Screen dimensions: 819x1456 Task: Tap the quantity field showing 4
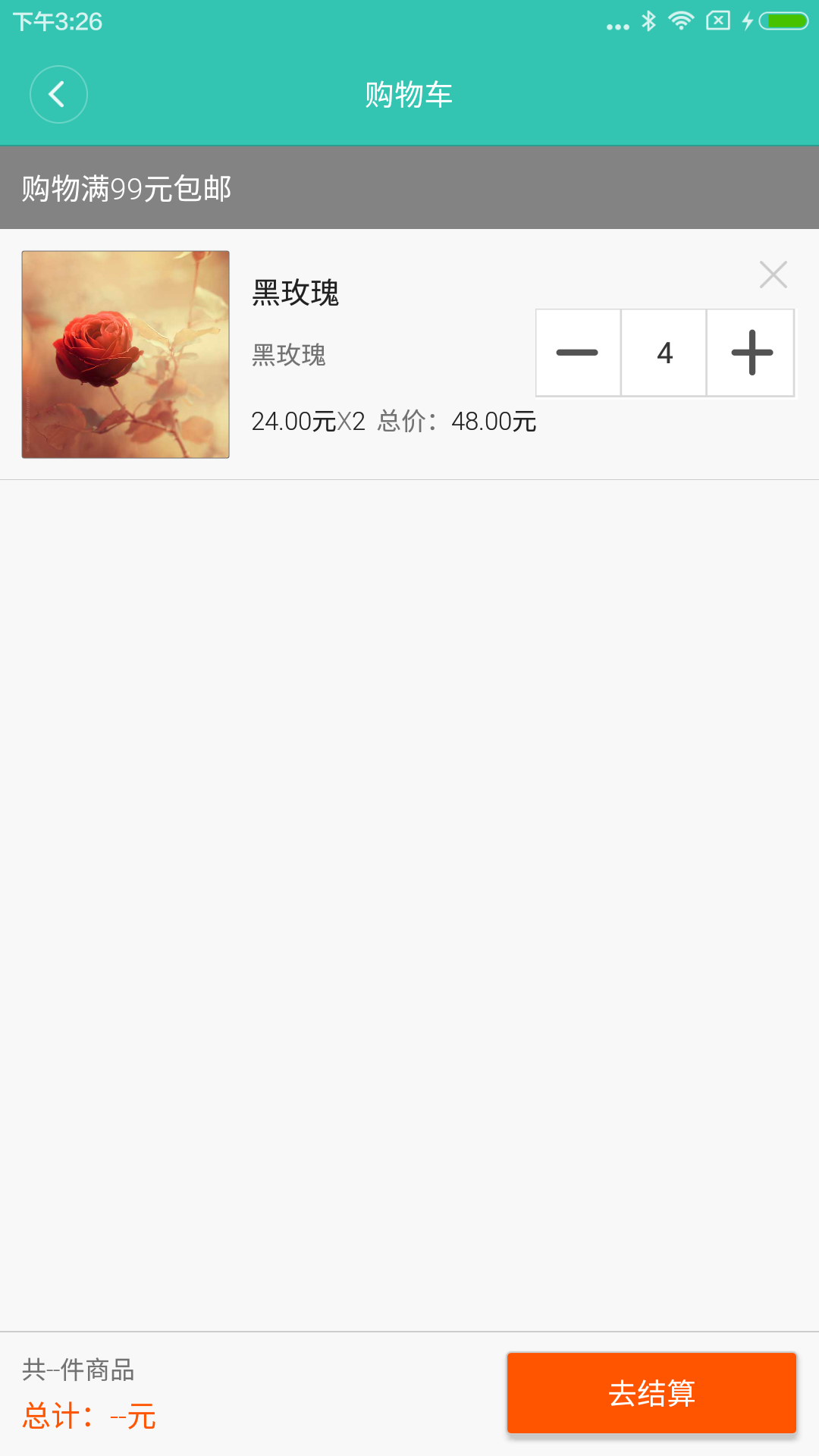(664, 353)
